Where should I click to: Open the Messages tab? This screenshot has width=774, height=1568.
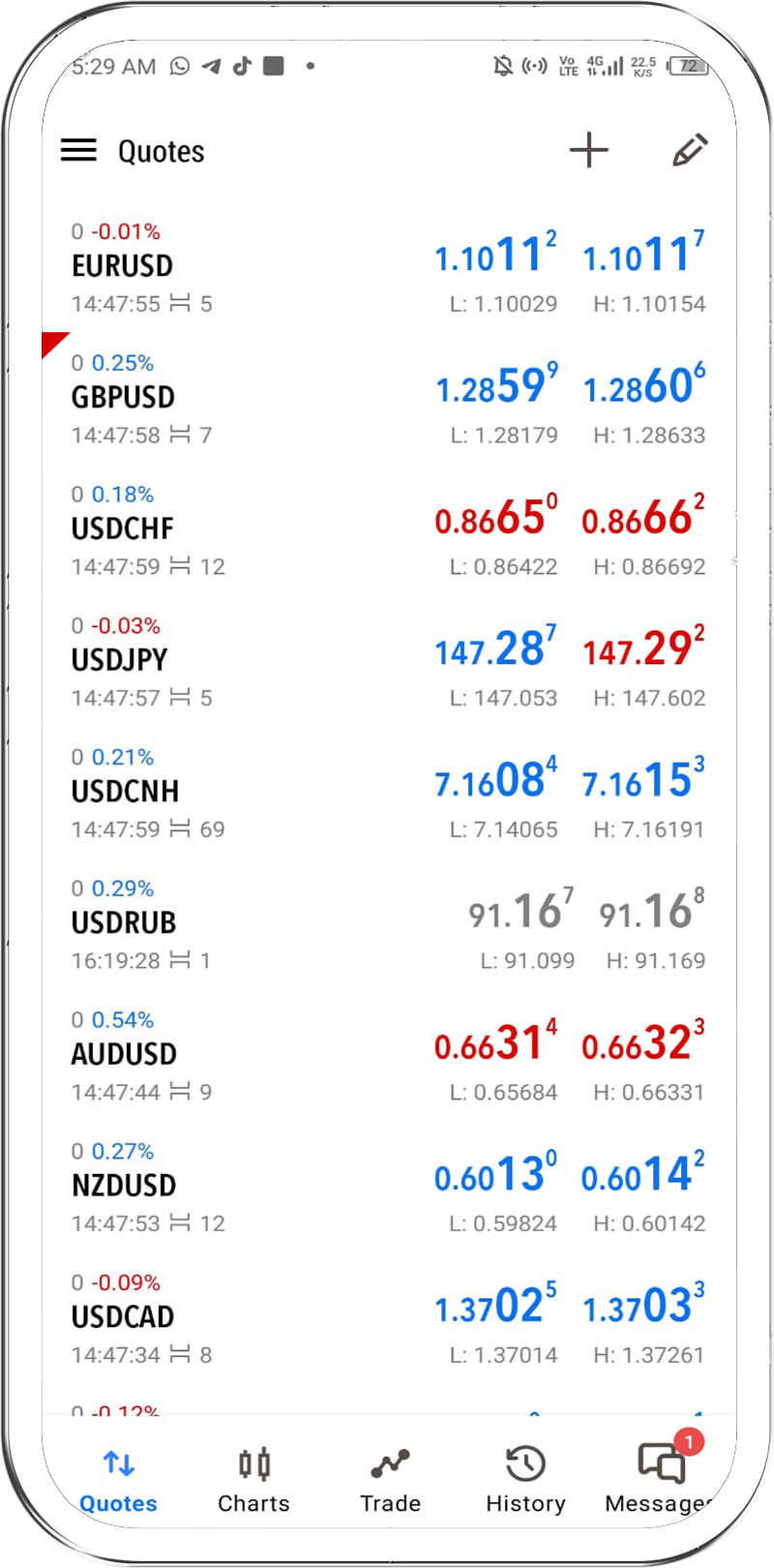click(x=660, y=1481)
